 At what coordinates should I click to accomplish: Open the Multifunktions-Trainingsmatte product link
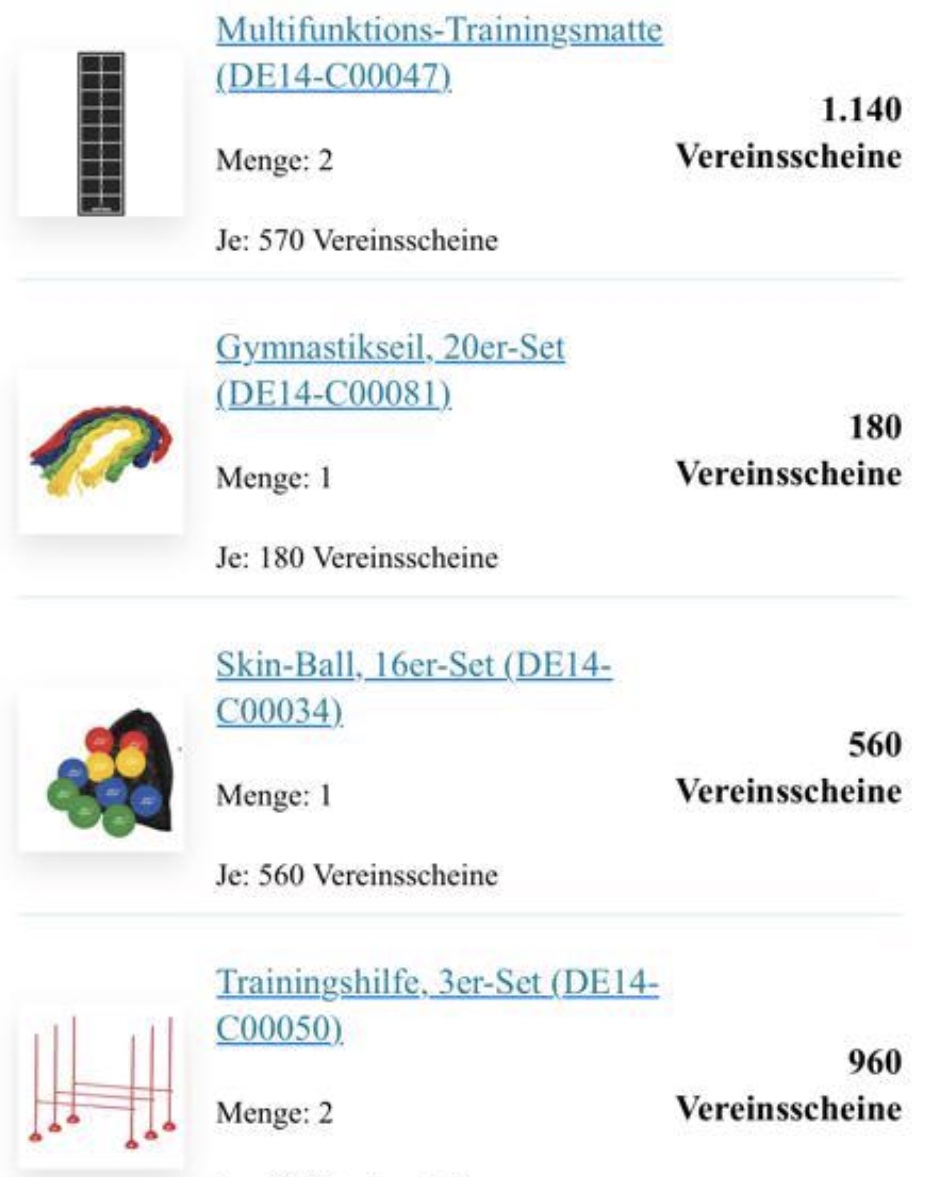[x=439, y=31]
